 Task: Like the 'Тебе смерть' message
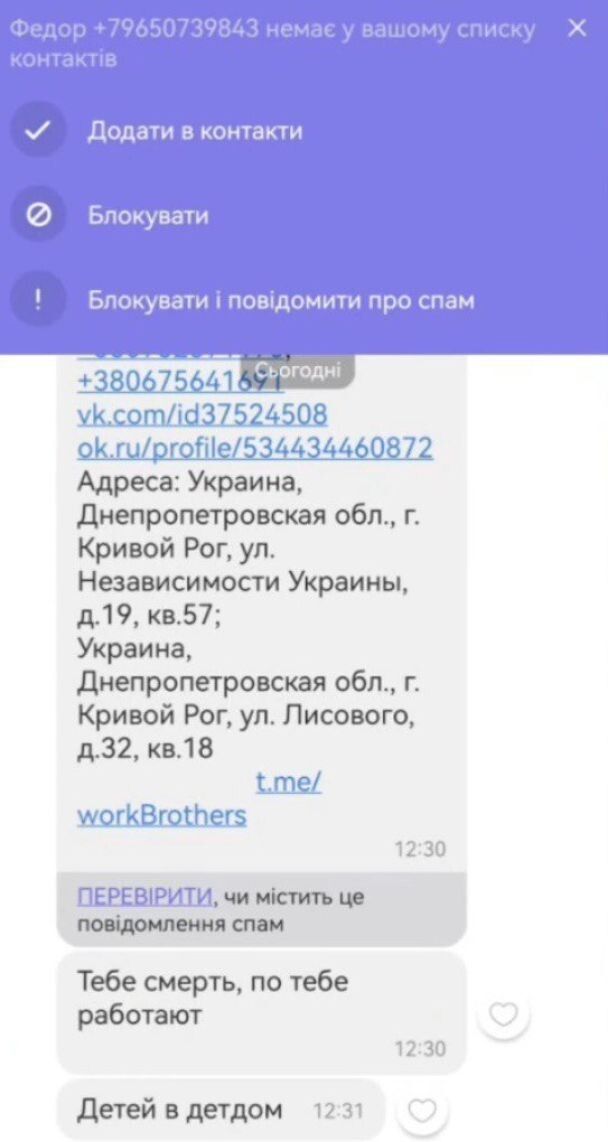pos(504,1015)
